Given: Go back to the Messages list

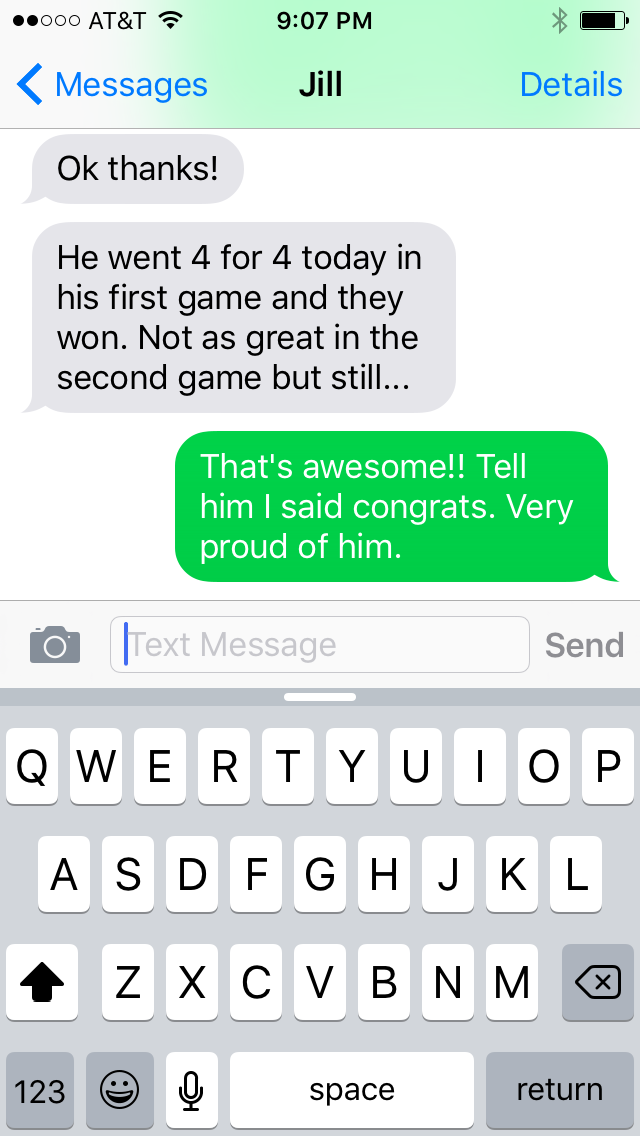Looking at the screenshot, I should pyautogui.click(x=112, y=85).
